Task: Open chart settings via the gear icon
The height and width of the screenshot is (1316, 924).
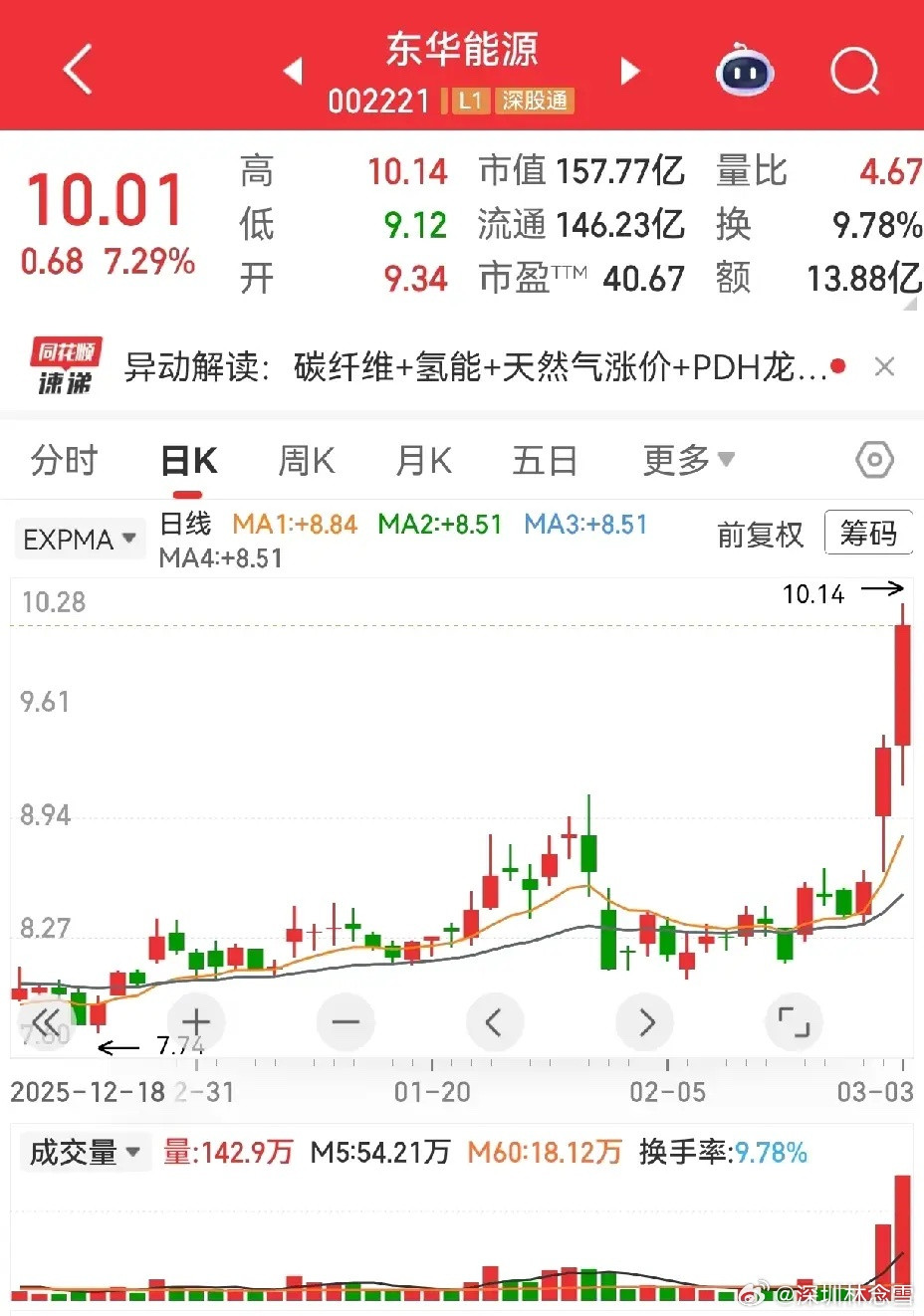Action: point(873,459)
